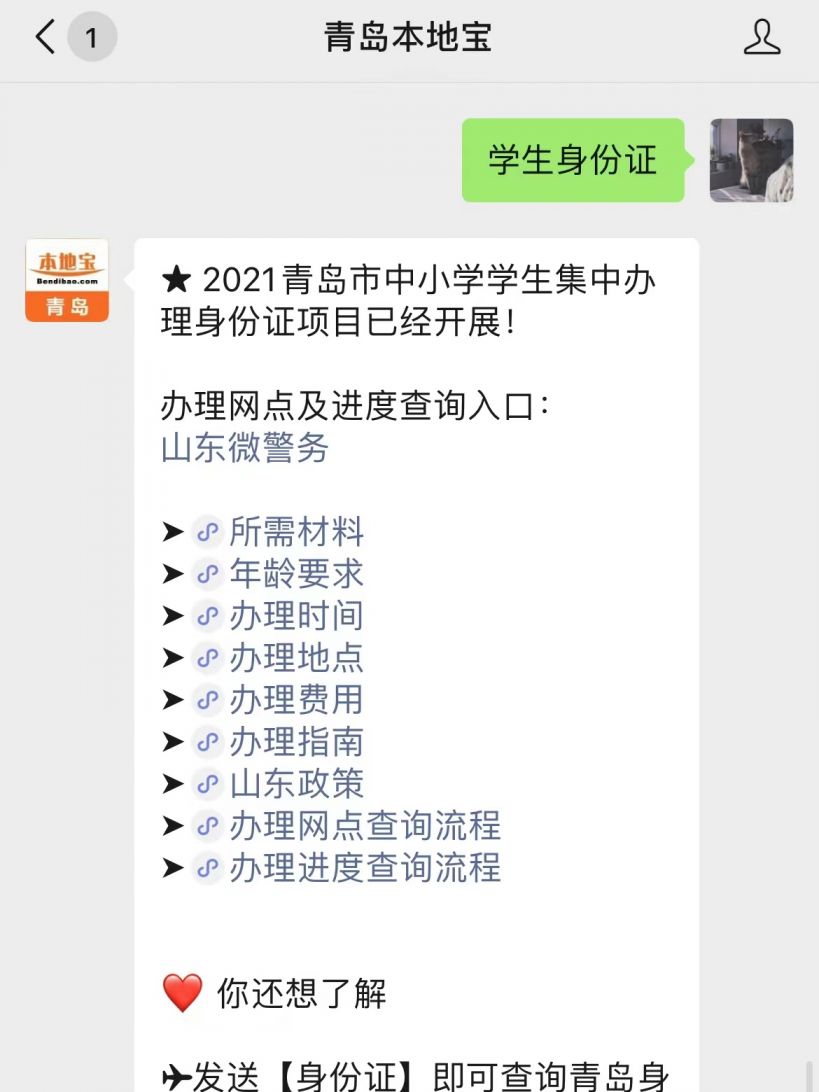This screenshot has width=819, height=1092.
Task: Tap the 青岛本地宝 account avatar
Action: [67, 280]
